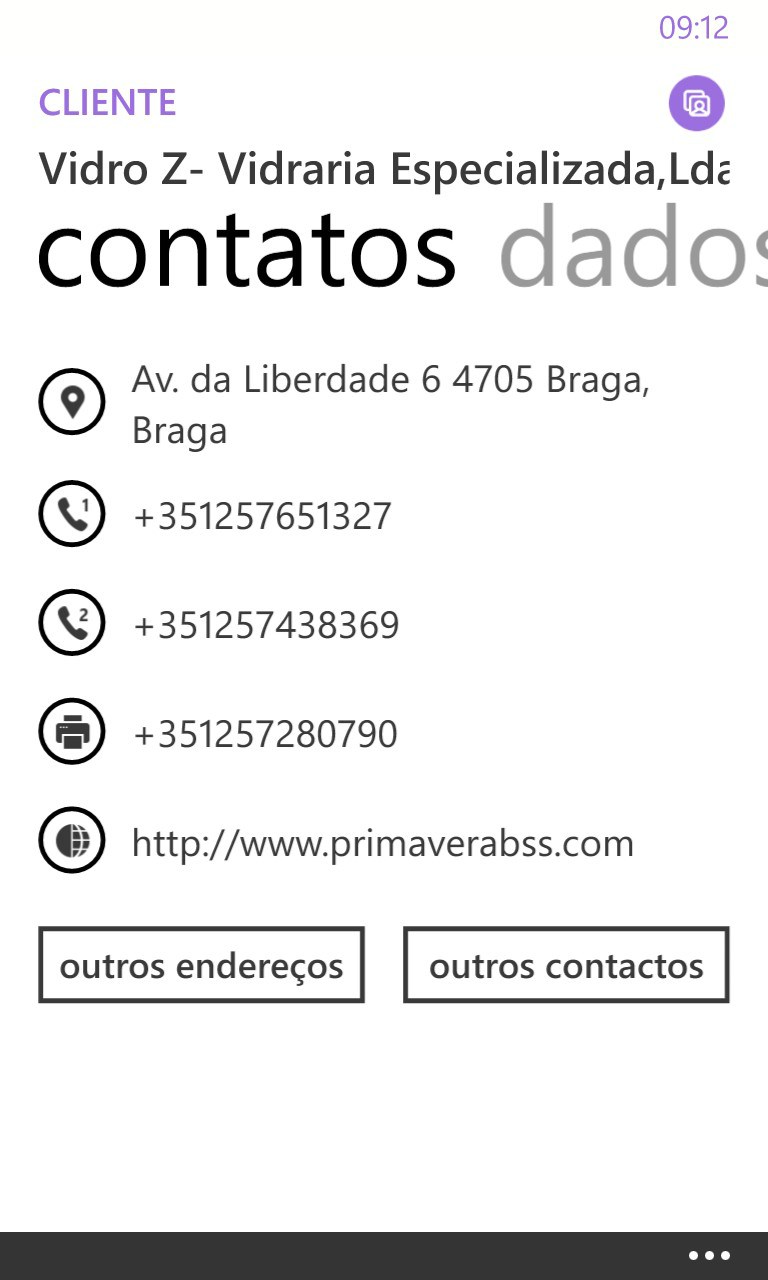The image size is (768, 1280).
Task: Open the app bar ellipsis menu
Action: [707, 1252]
